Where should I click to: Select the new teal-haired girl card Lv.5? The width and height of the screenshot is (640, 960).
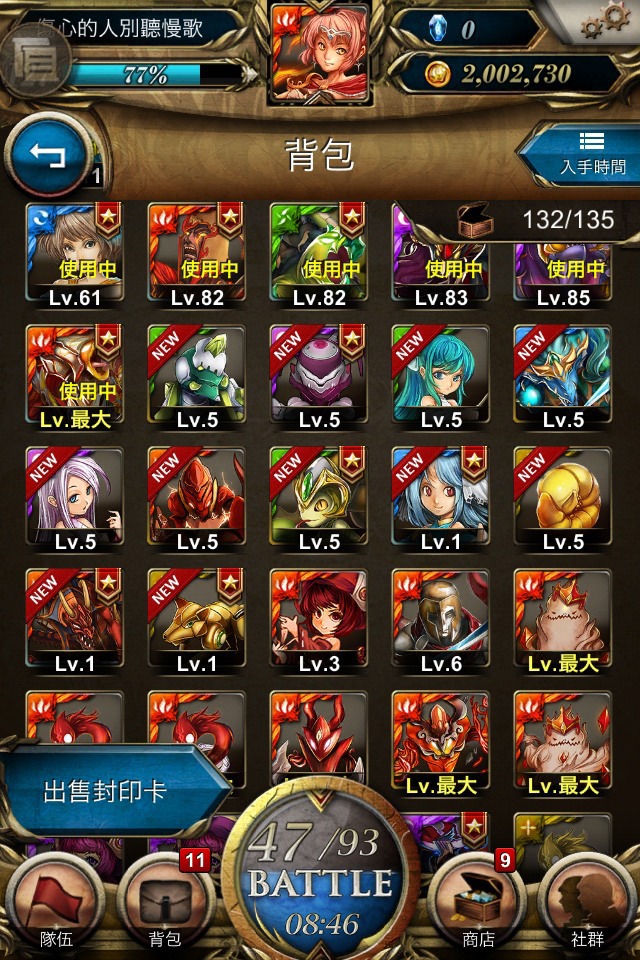tap(441, 375)
